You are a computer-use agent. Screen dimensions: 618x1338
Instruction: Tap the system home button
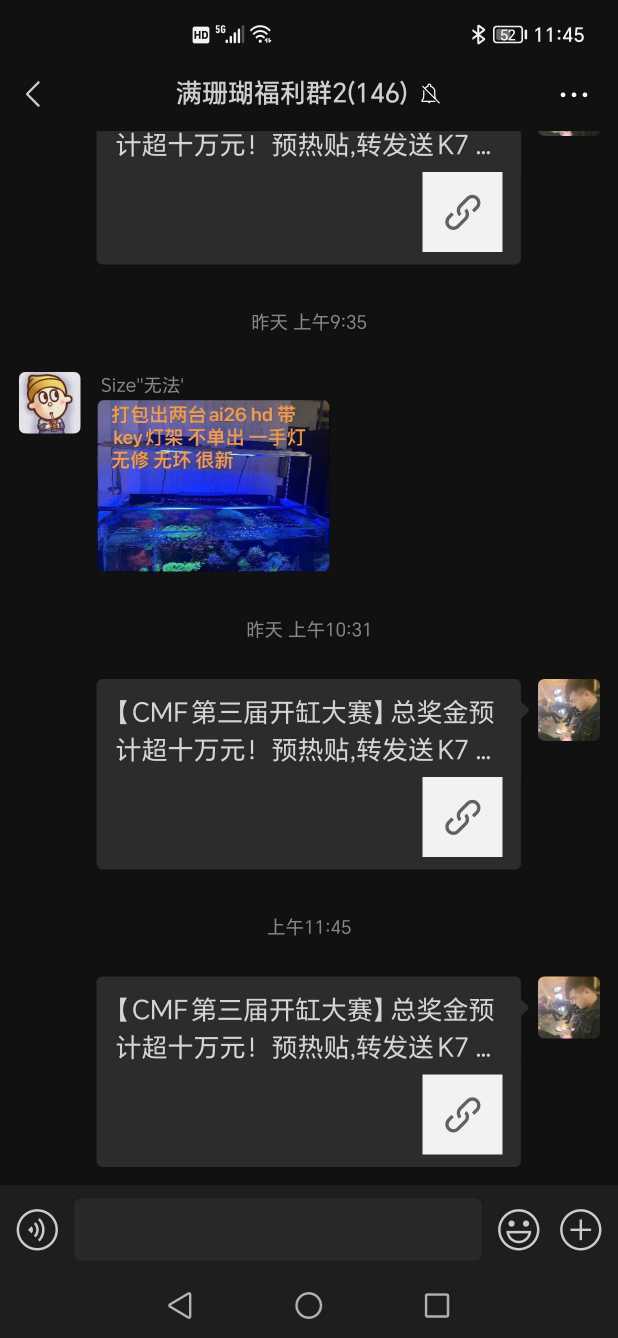point(308,1304)
